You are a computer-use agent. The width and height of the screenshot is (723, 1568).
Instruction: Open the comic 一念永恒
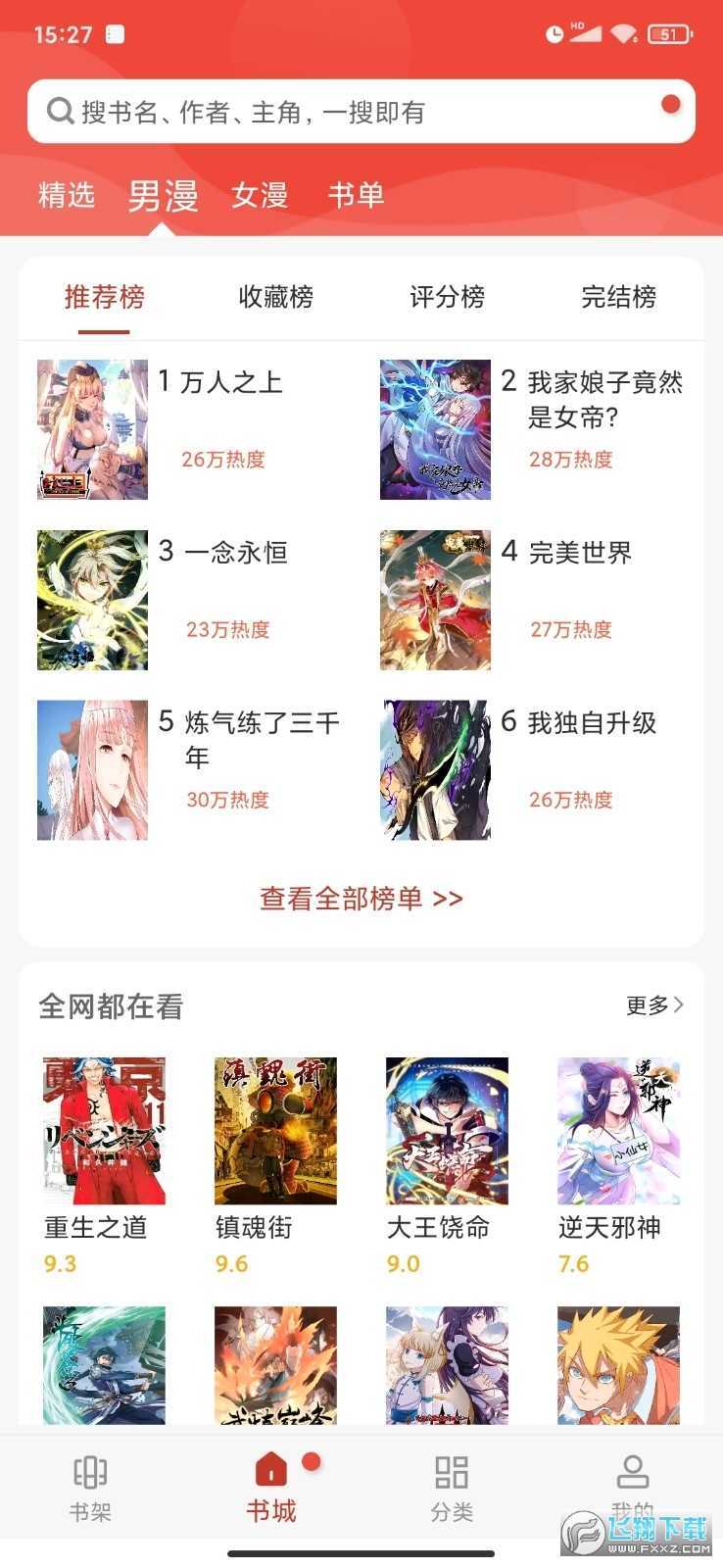point(93,600)
